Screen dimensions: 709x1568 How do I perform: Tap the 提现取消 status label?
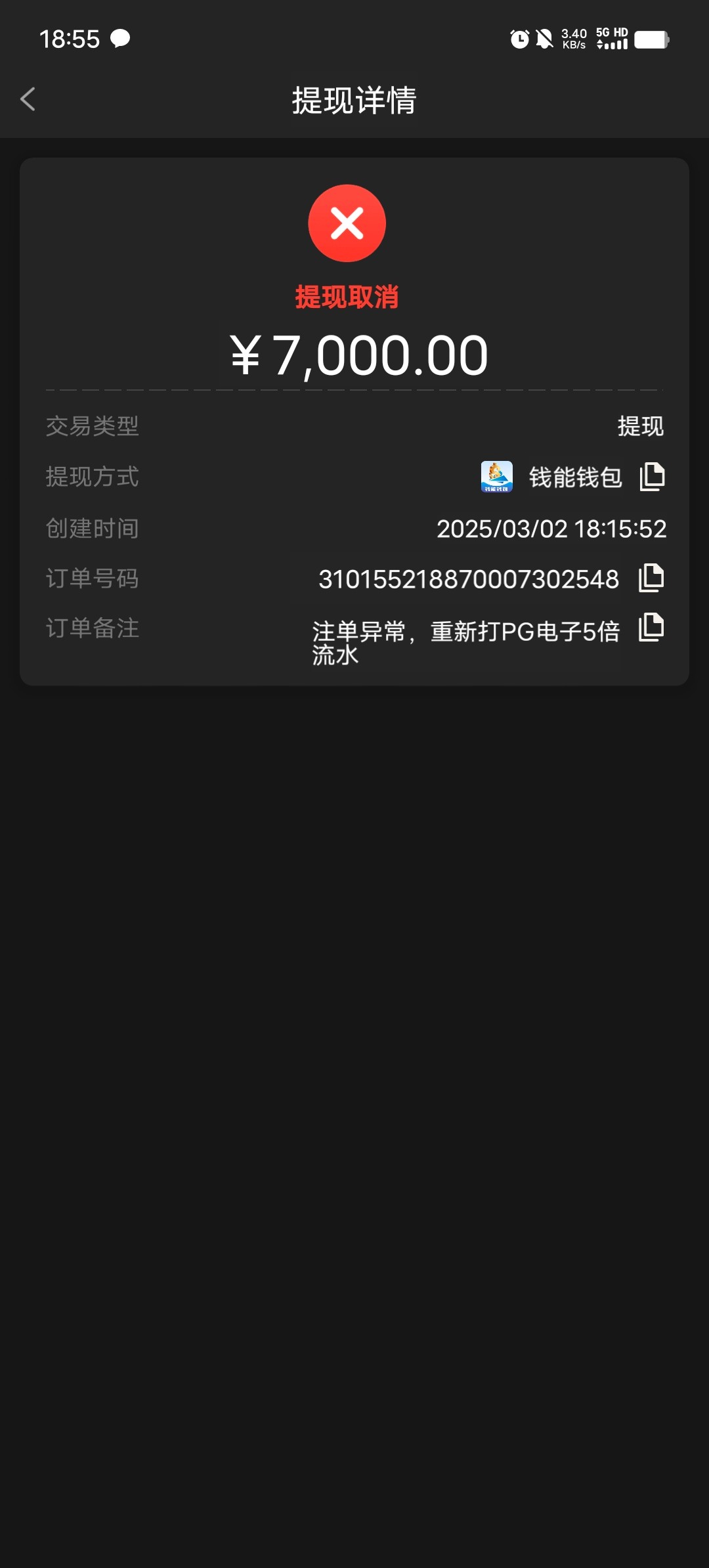coord(347,297)
